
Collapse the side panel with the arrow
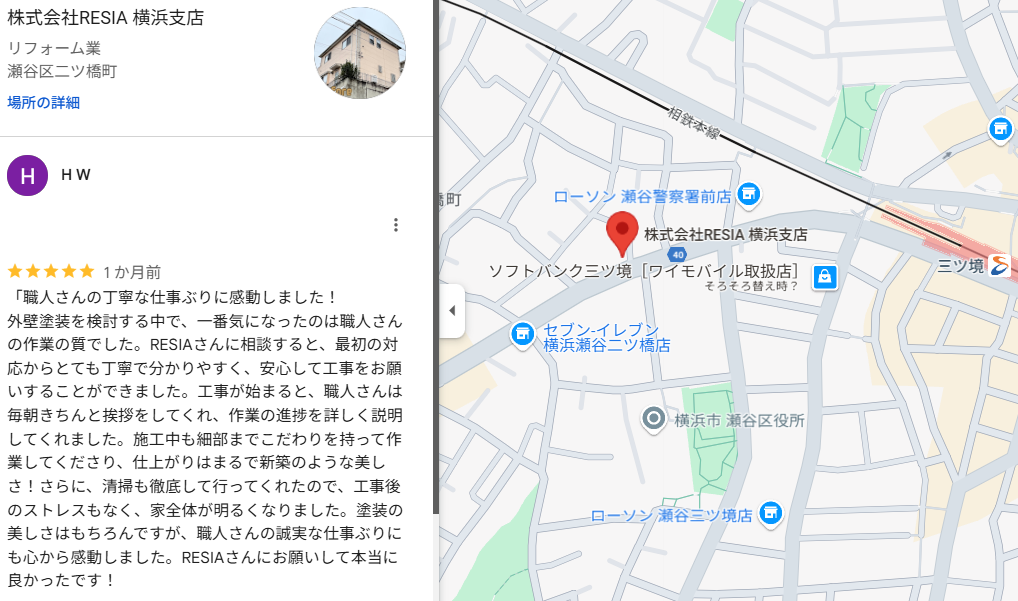[452, 311]
